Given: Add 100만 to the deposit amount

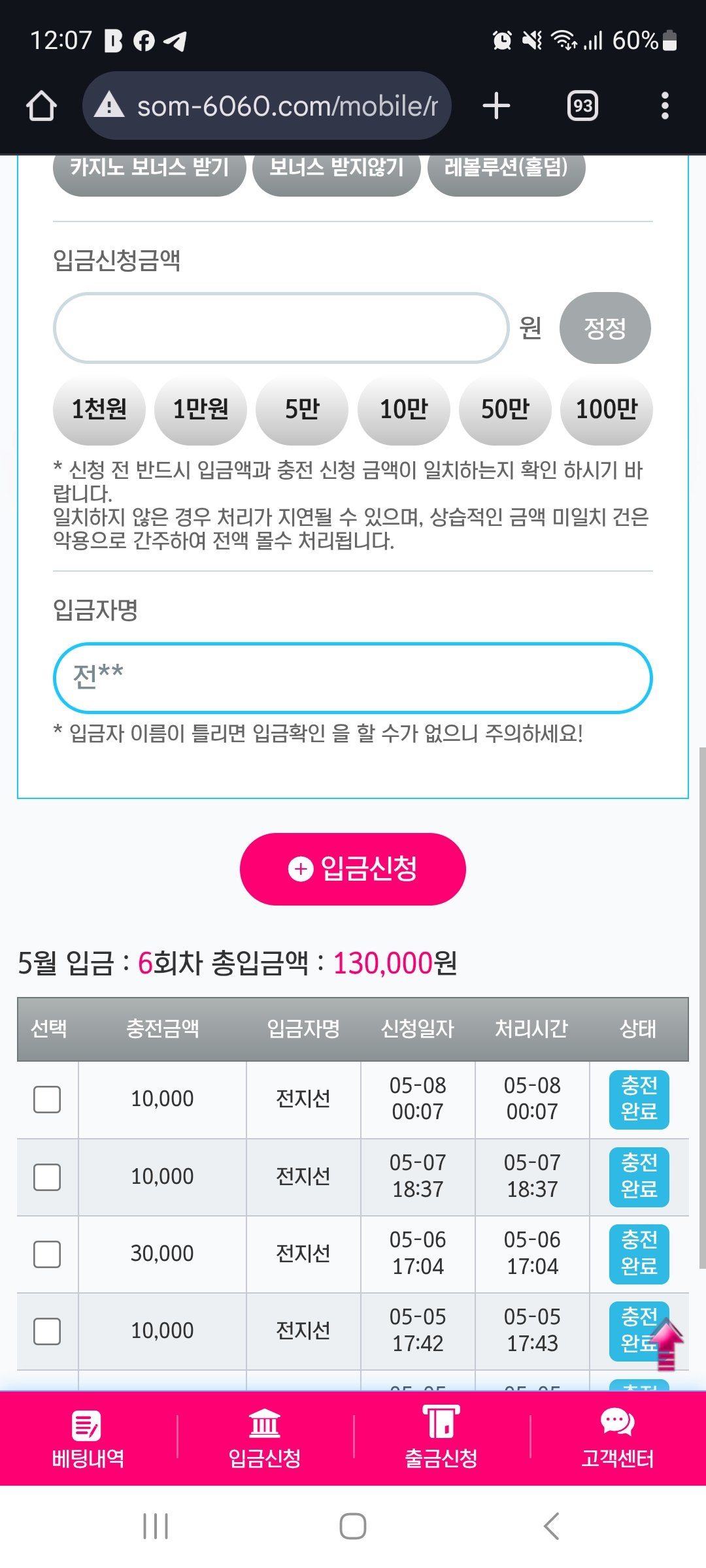Looking at the screenshot, I should (x=606, y=410).
